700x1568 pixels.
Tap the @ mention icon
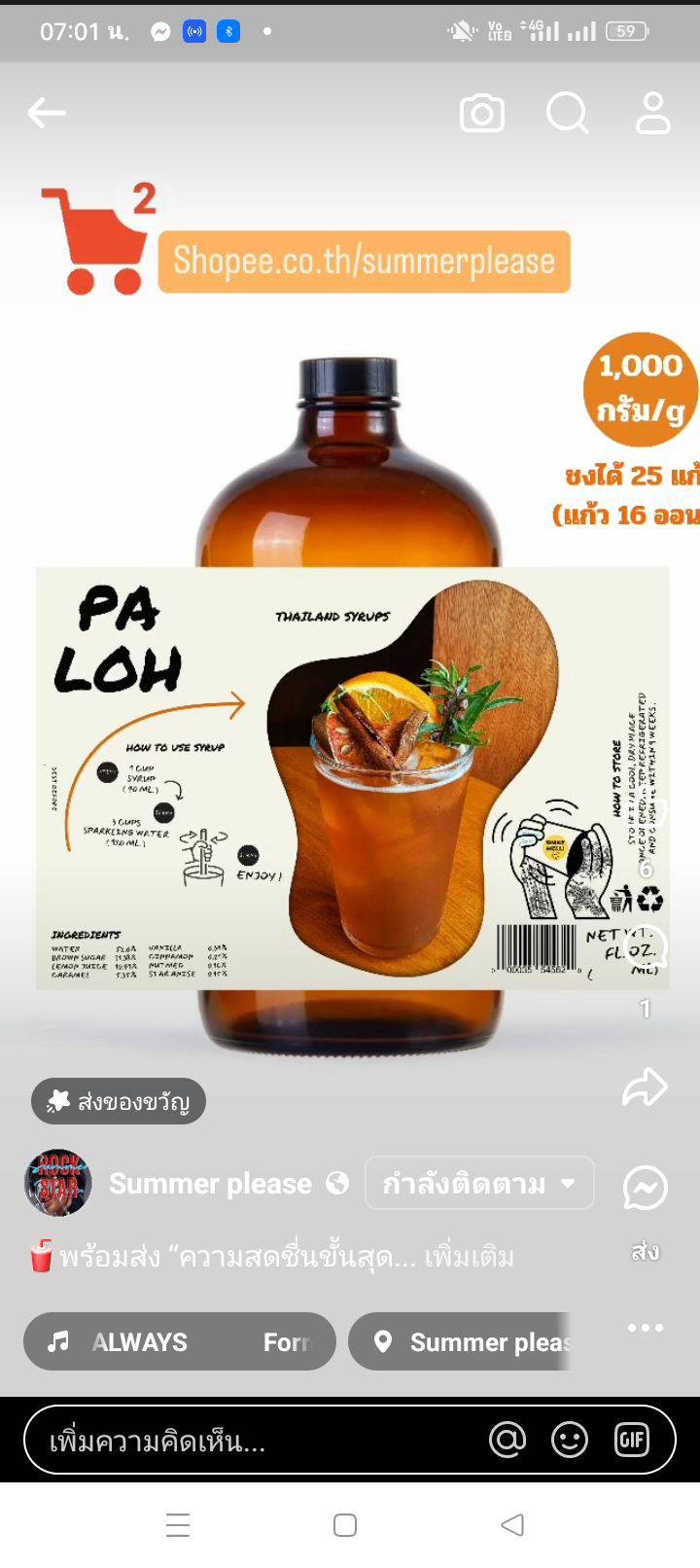tap(507, 1440)
